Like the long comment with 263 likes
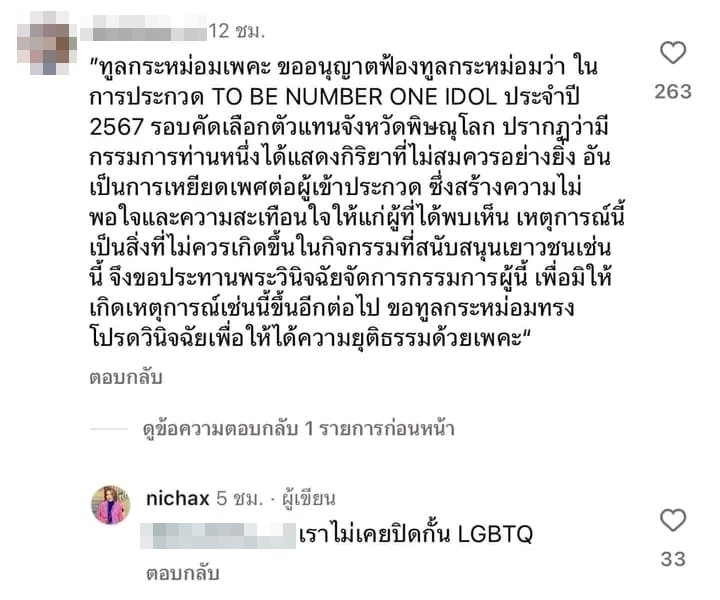Image resolution: width=720 pixels, height=600 pixels. point(675,53)
